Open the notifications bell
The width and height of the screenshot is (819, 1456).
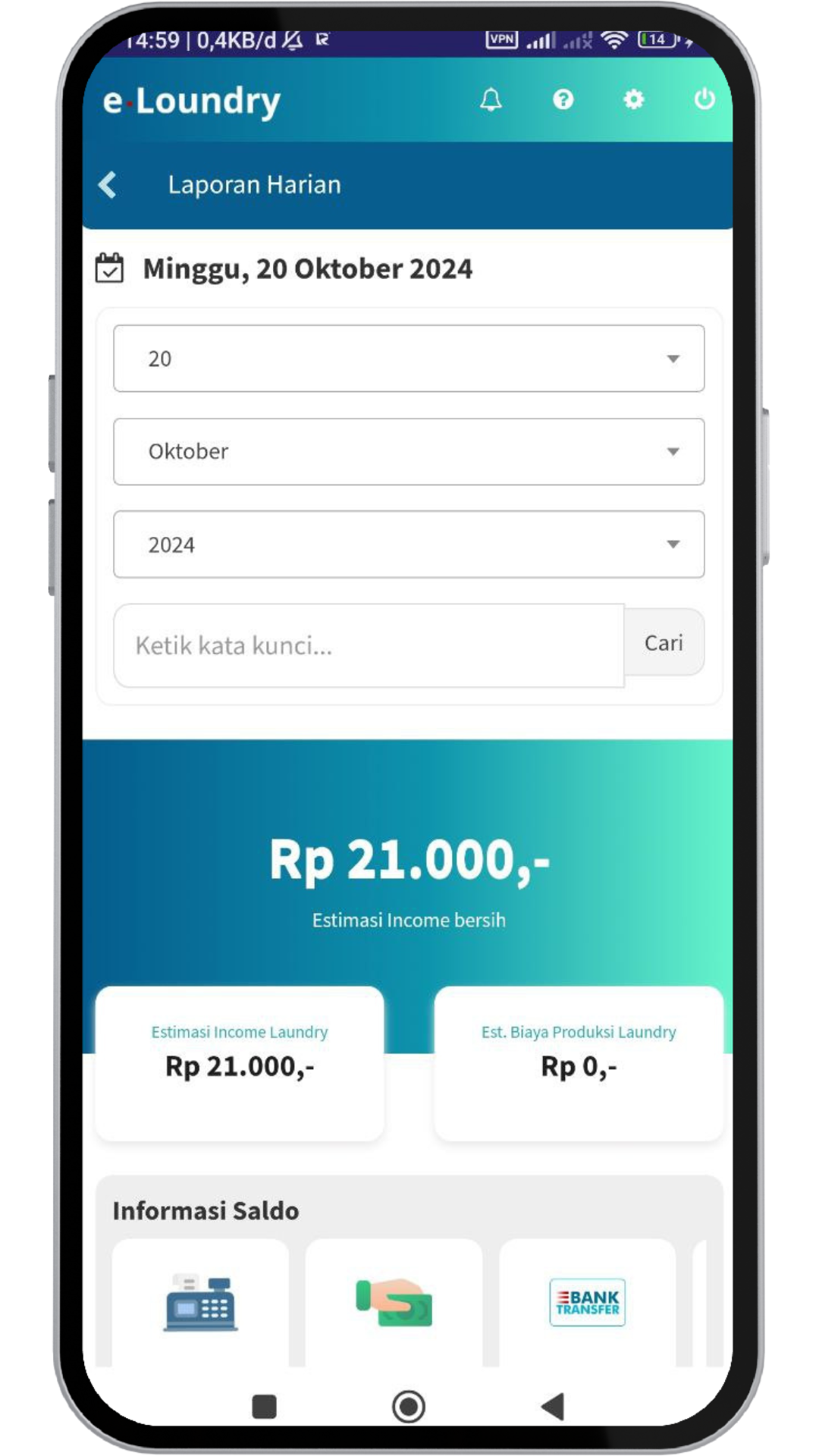491,99
